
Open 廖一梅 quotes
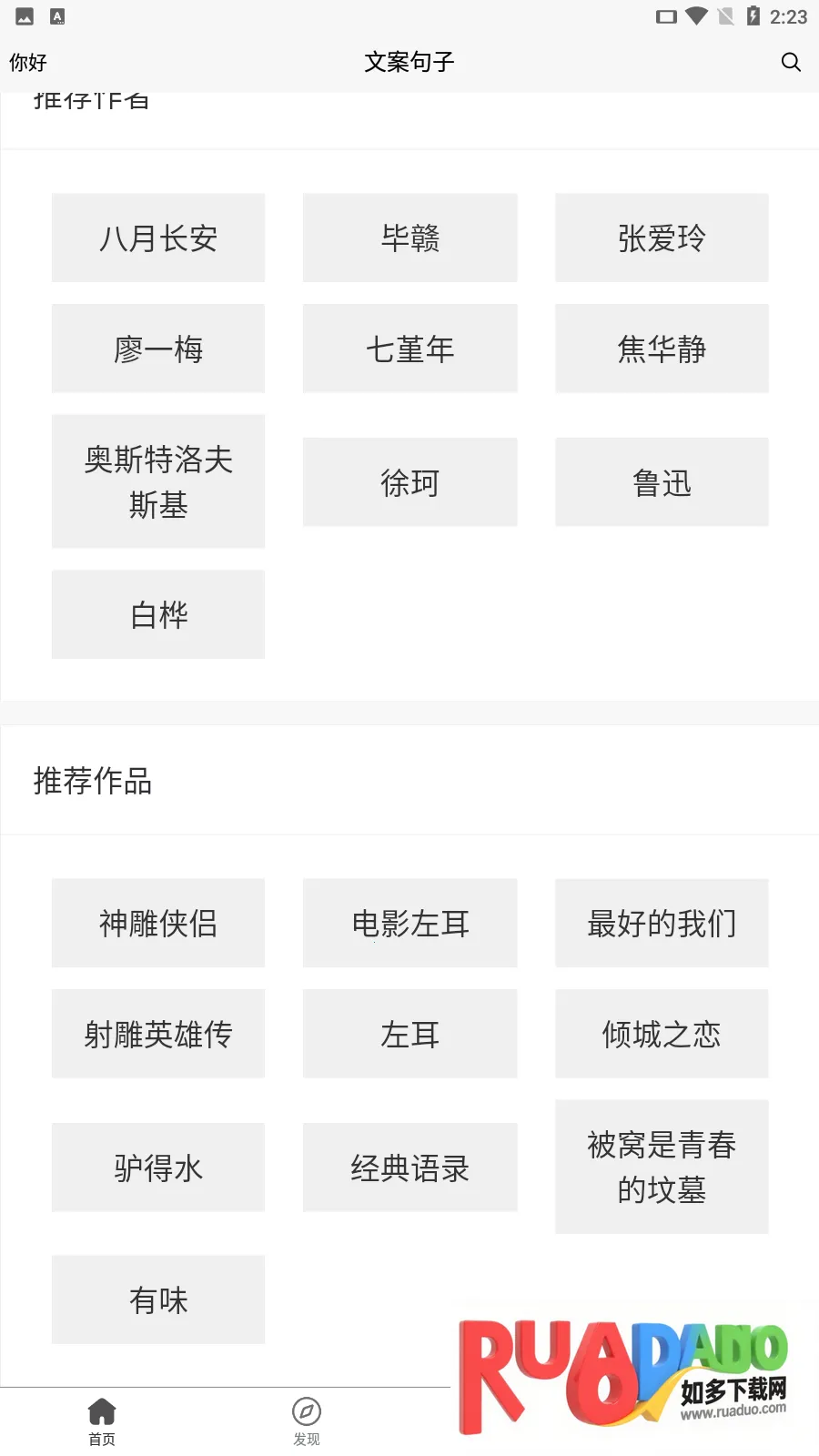point(158,349)
